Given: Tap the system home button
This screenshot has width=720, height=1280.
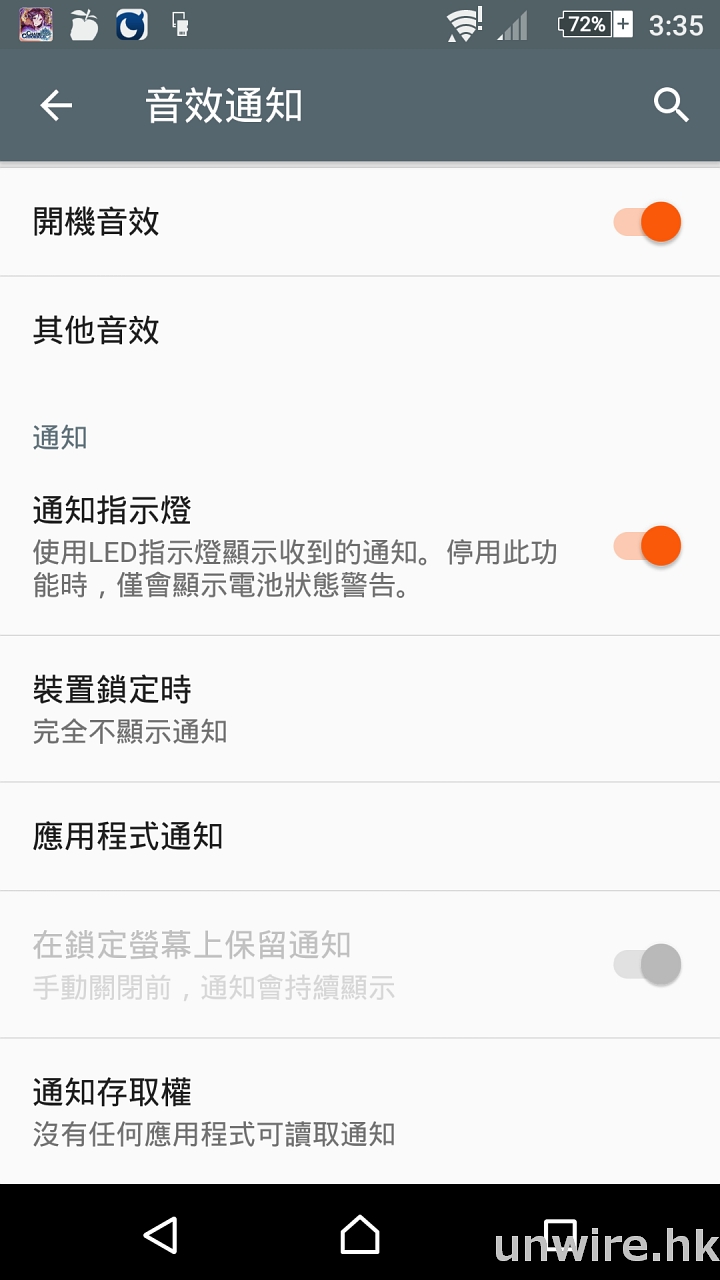Looking at the screenshot, I should click(x=360, y=1235).
